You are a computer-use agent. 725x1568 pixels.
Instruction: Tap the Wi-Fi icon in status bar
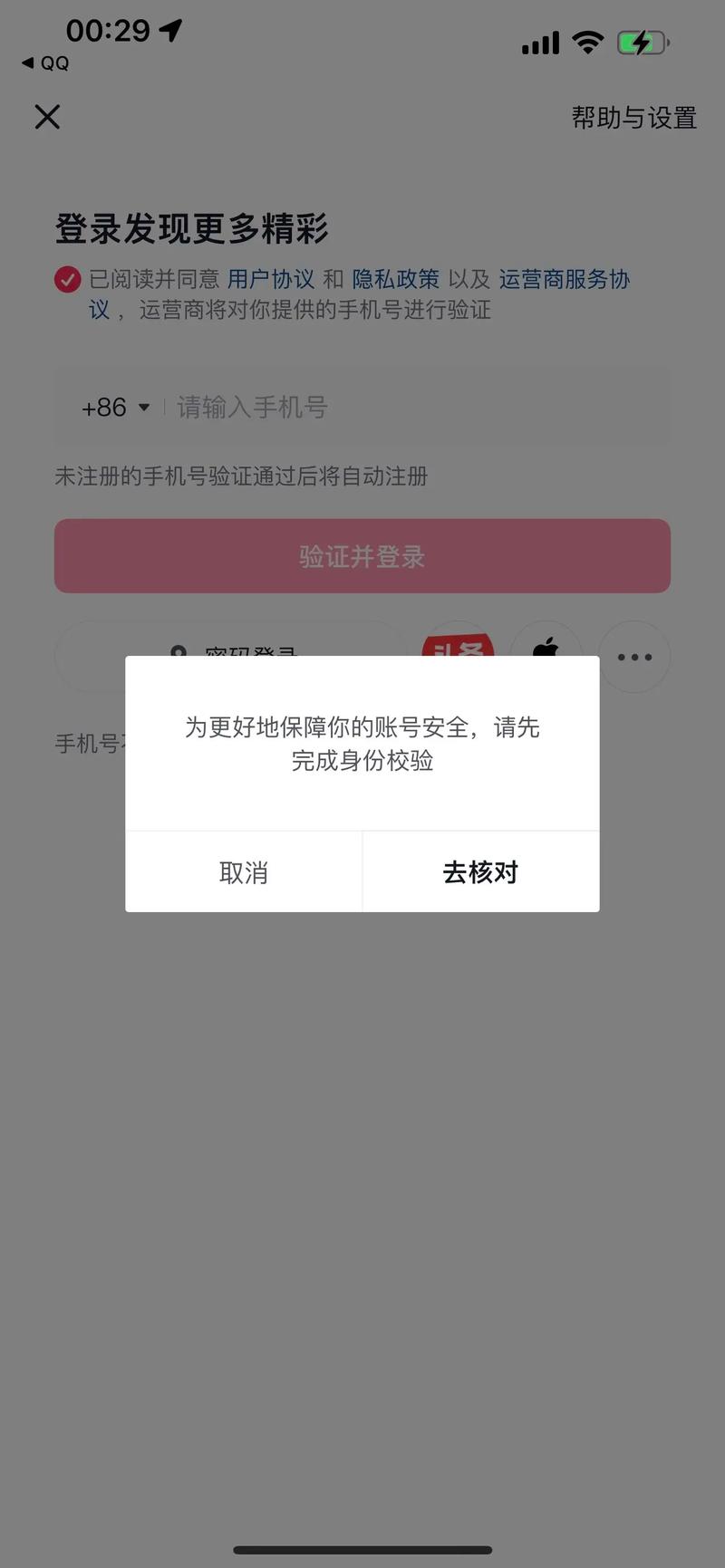pyautogui.click(x=586, y=42)
